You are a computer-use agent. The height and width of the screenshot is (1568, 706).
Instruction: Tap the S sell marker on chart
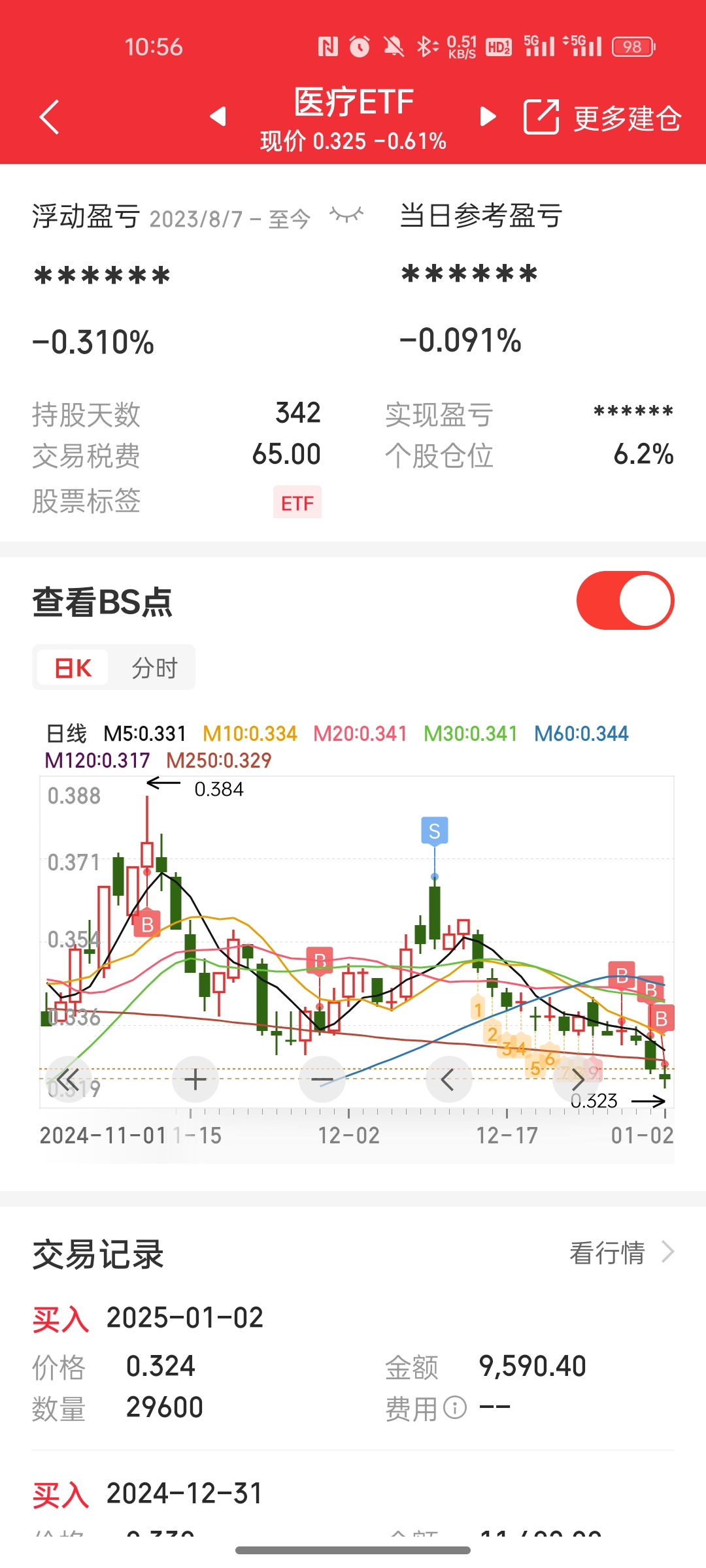tap(435, 831)
